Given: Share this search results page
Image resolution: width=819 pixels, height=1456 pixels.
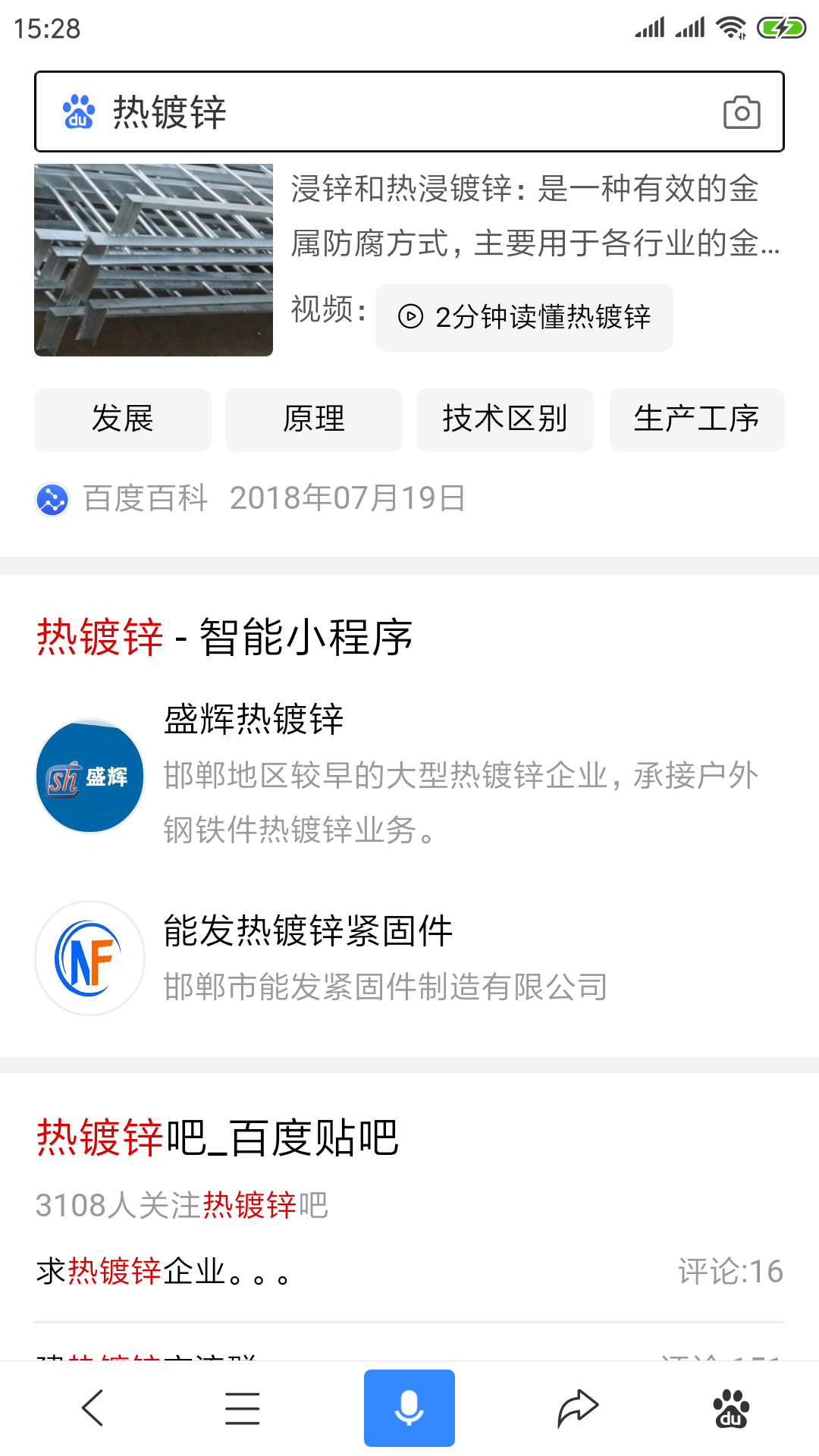Looking at the screenshot, I should tap(578, 1408).
